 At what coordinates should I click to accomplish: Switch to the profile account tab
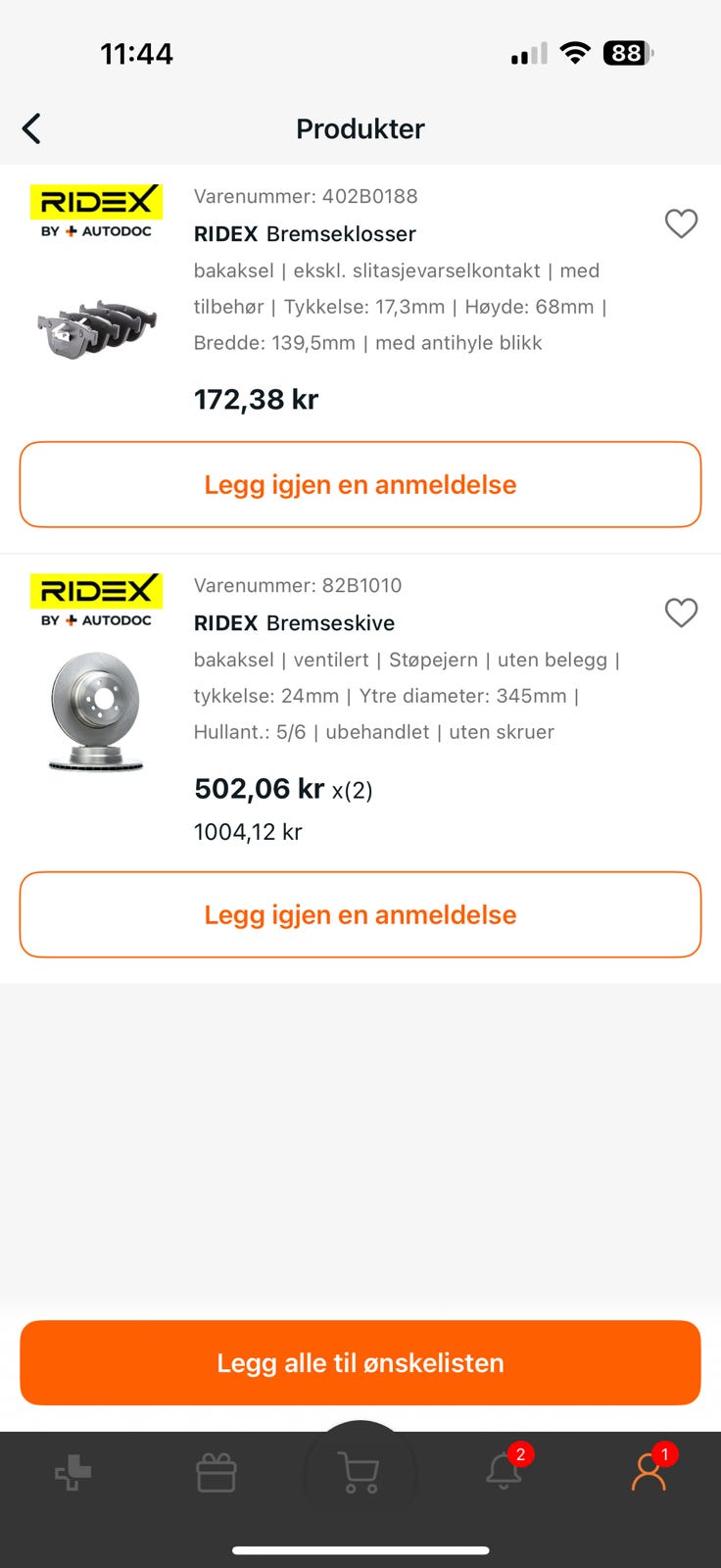tap(649, 1472)
